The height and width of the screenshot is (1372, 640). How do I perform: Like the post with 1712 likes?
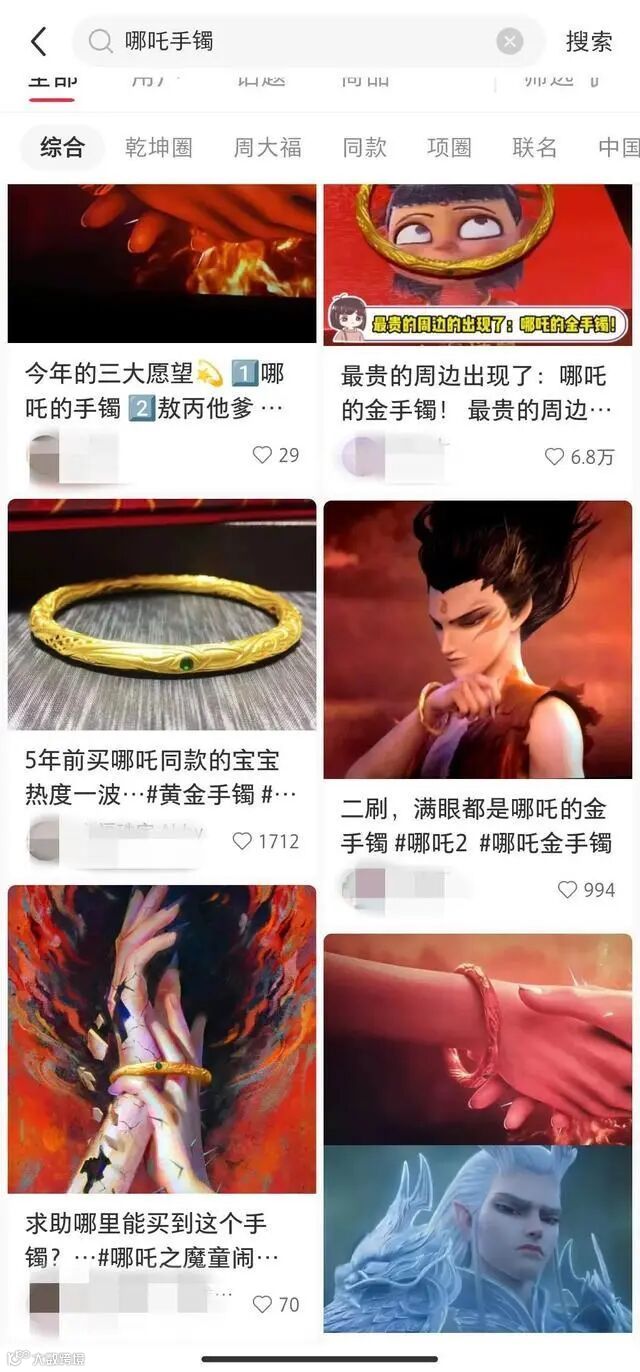[242, 841]
